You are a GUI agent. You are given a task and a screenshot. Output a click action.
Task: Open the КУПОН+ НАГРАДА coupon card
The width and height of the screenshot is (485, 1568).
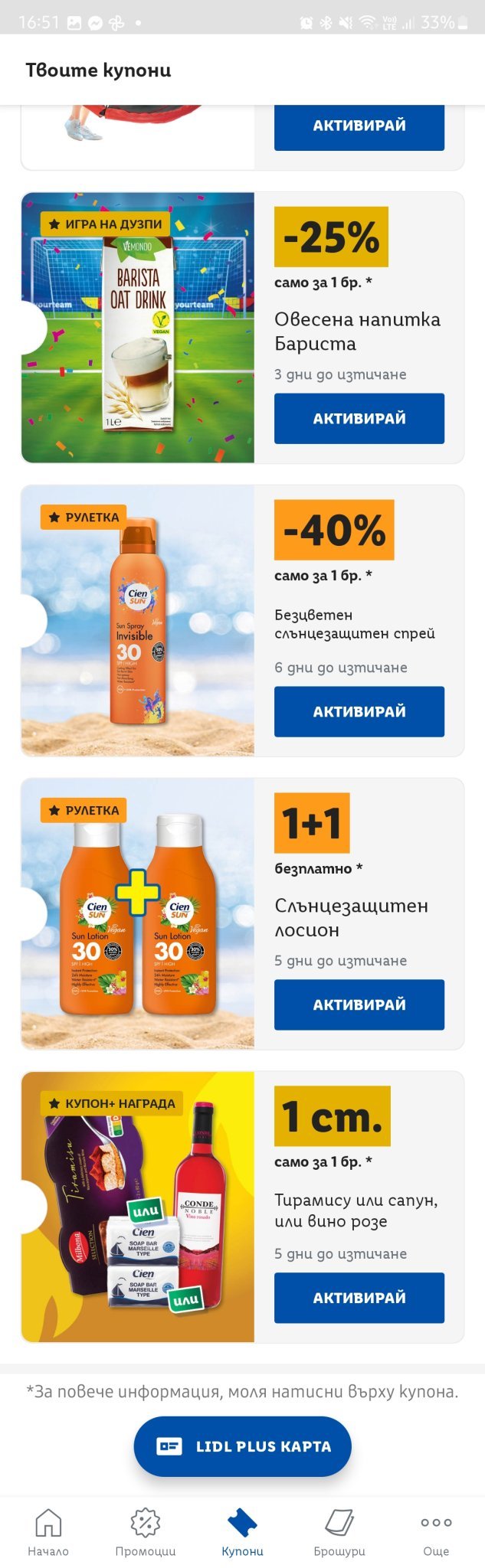138,1207
